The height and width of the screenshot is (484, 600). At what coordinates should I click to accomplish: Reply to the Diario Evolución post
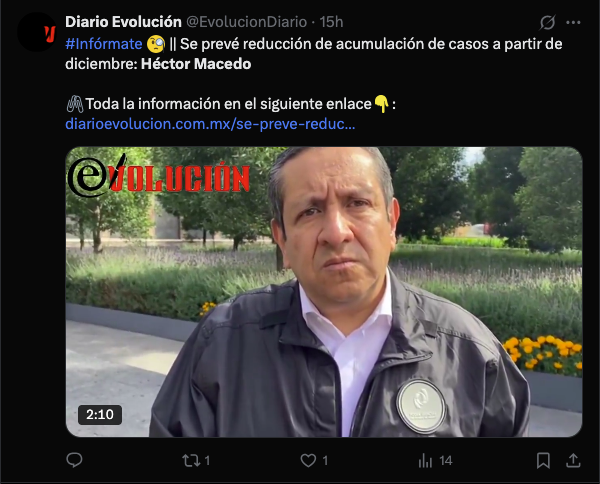[x=74, y=460]
